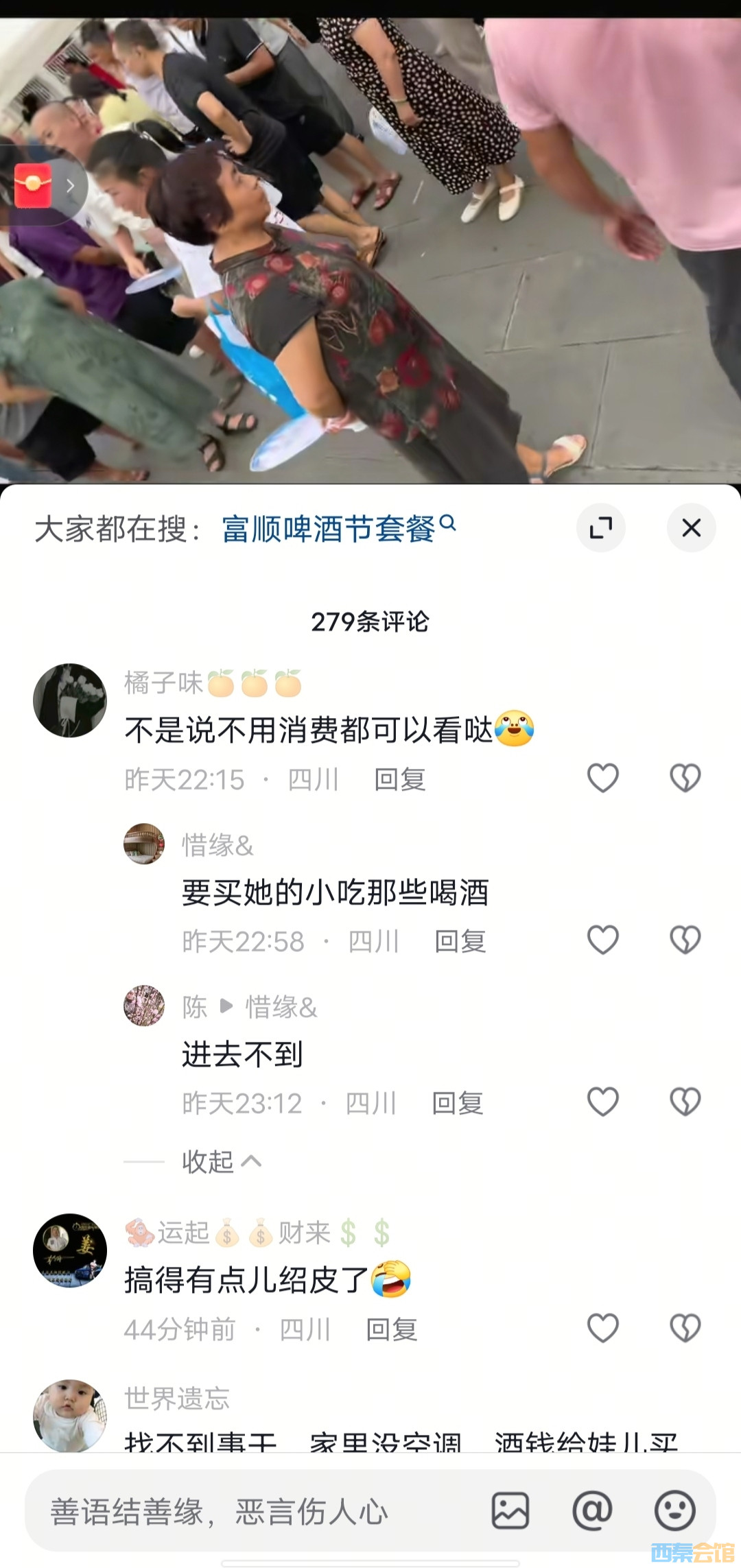Dislike 陈's reply 进去不到
741x1568 pixels.
(685, 1102)
